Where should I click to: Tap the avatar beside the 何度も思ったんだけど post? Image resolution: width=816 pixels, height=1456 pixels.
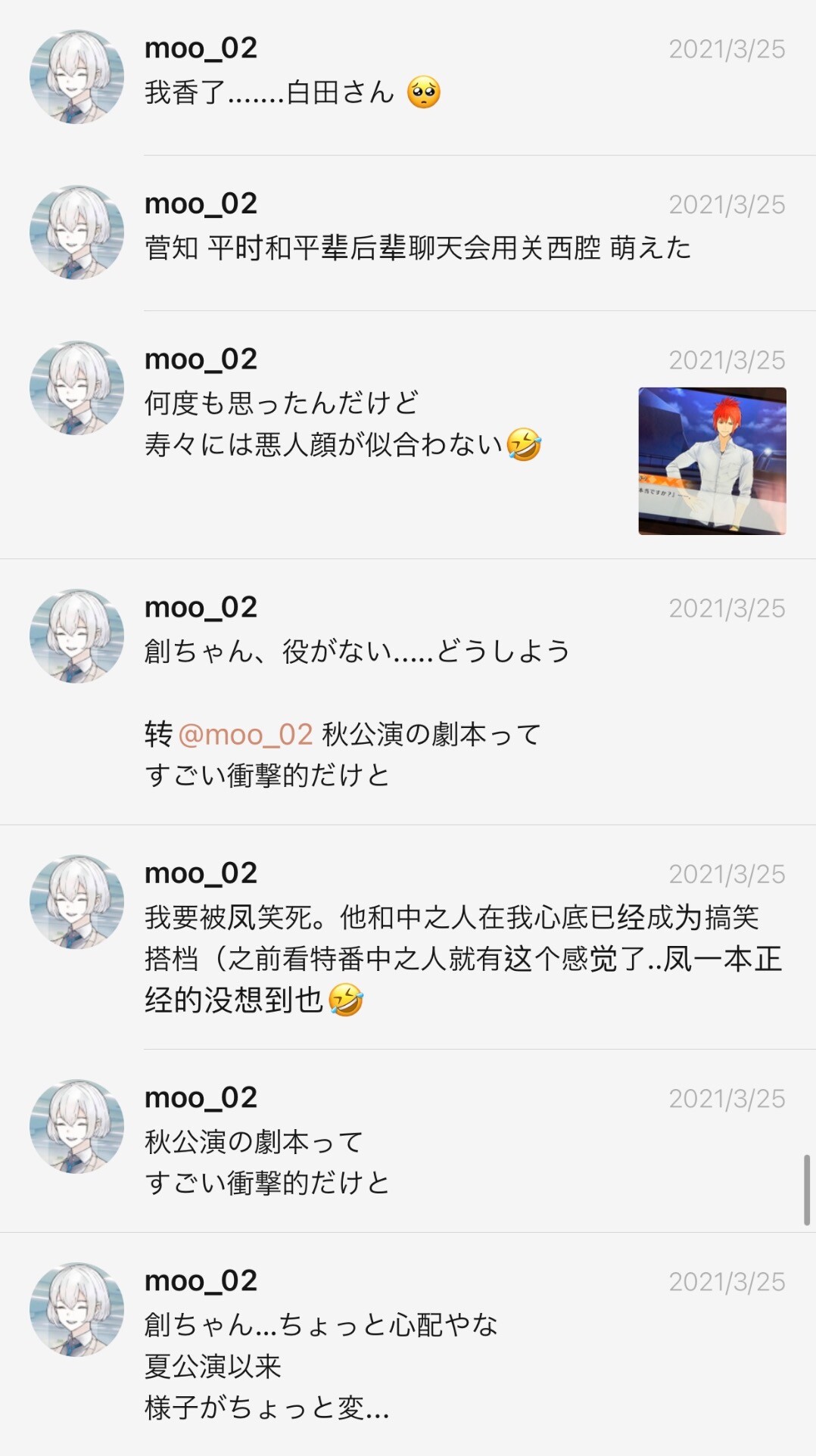click(76, 388)
